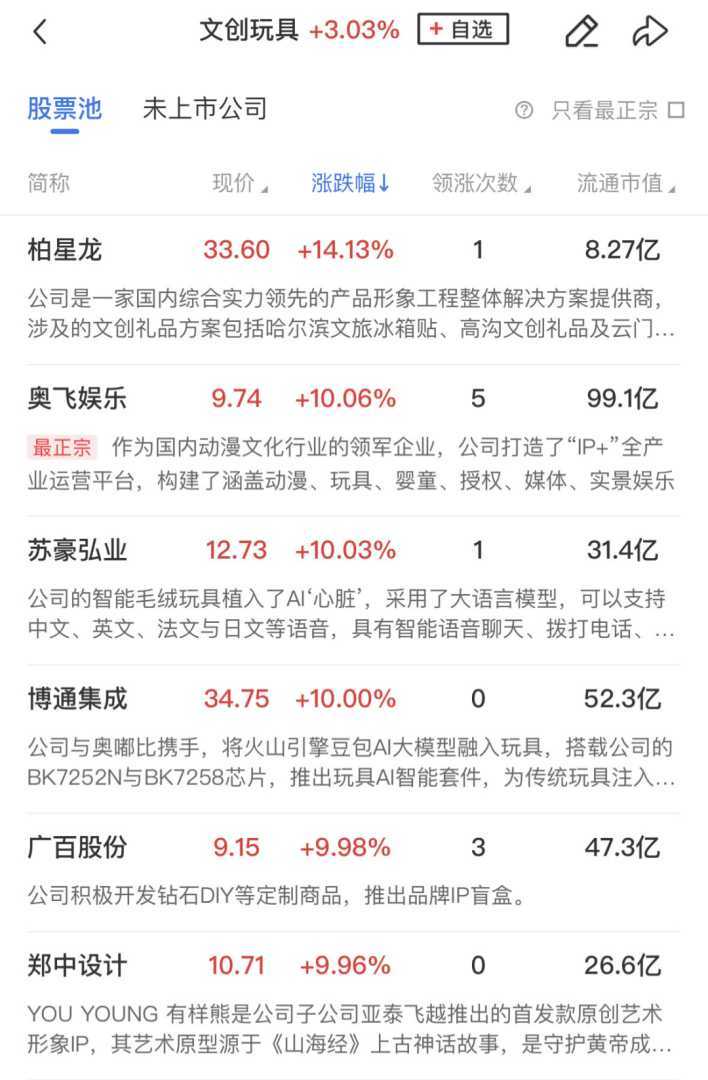708x1080 pixels.
Task: Open 奥飞娱乐 stock details
Action: [78, 399]
